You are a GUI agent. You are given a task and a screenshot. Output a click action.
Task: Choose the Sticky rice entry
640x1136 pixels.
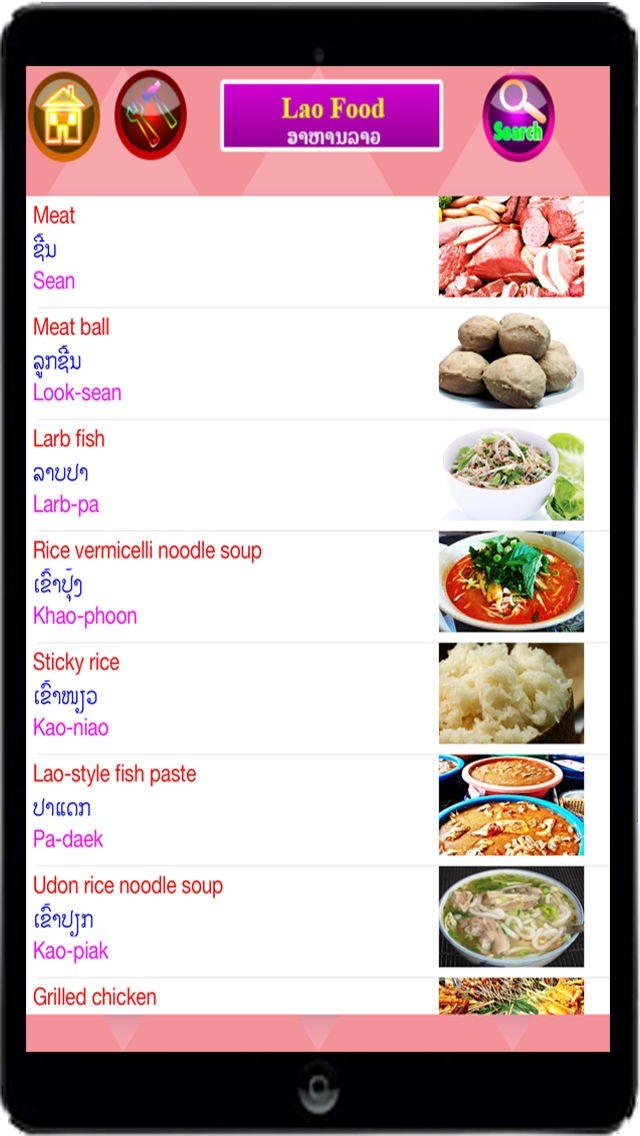click(x=230, y=697)
